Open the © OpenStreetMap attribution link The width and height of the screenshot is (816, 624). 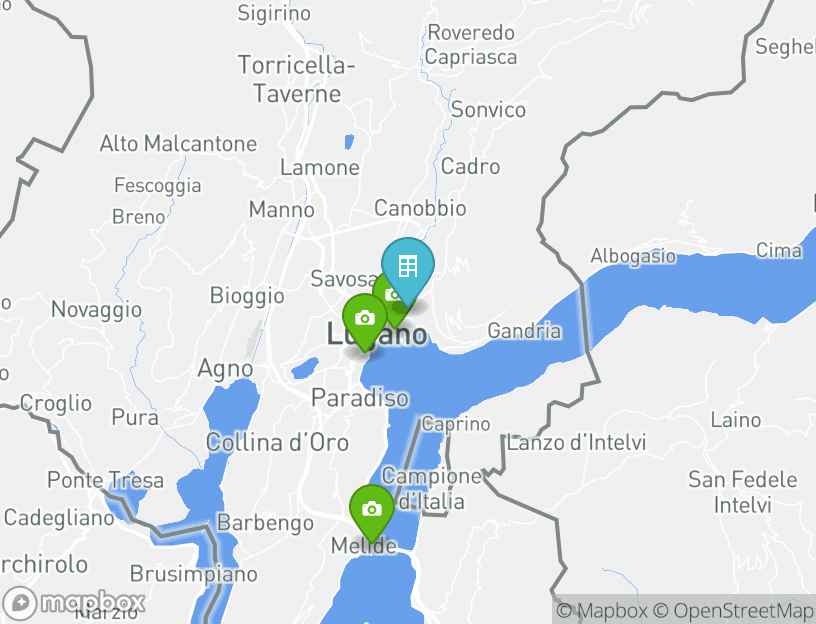click(734, 610)
